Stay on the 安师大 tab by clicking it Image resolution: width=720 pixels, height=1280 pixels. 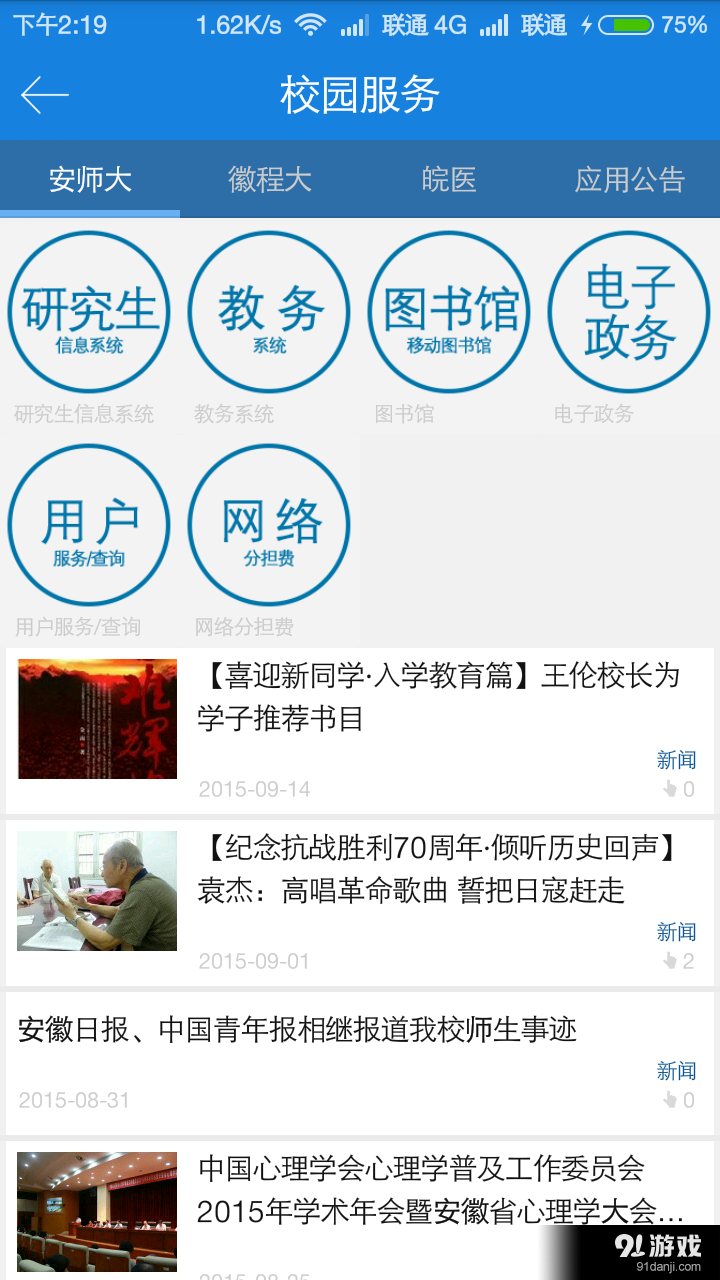(x=89, y=180)
